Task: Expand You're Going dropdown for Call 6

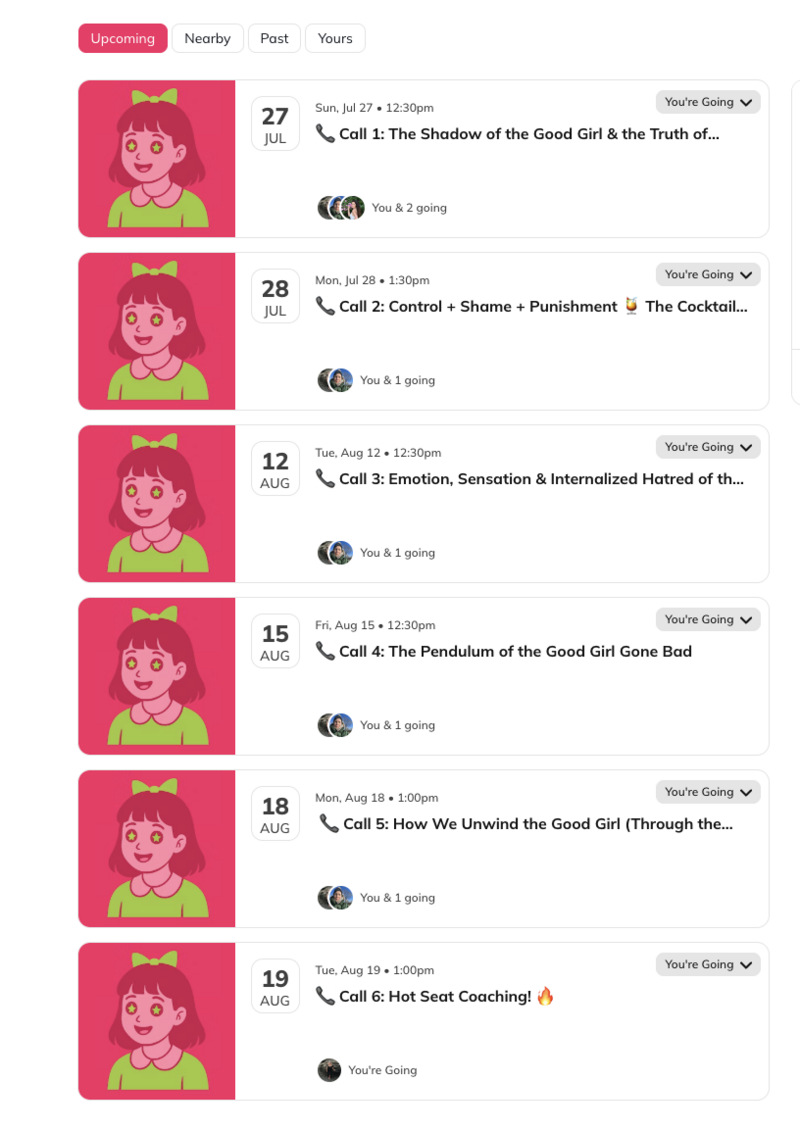Action: point(708,964)
